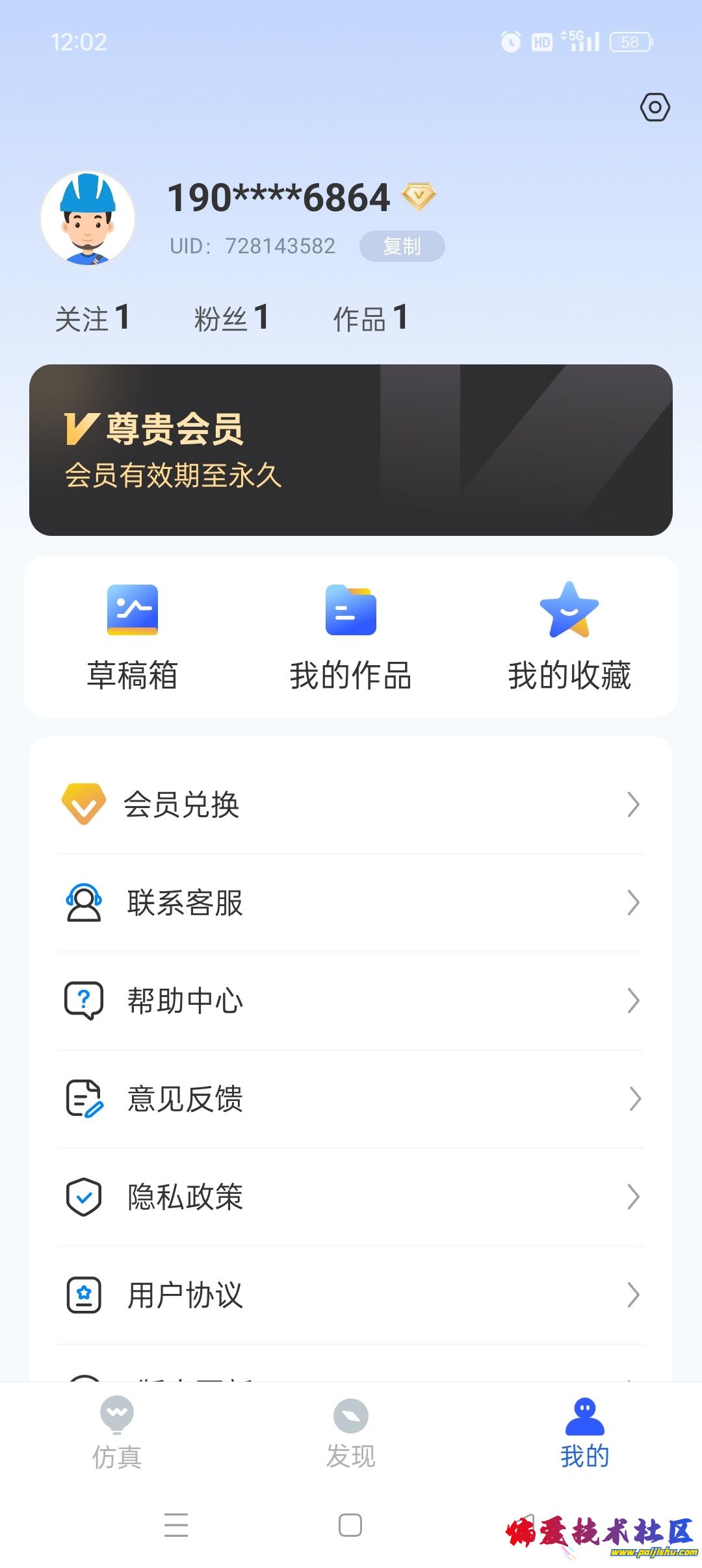View the 关注 following list
Image resolution: width=702 pixels, height=1568 pixels.
[92, 318]
